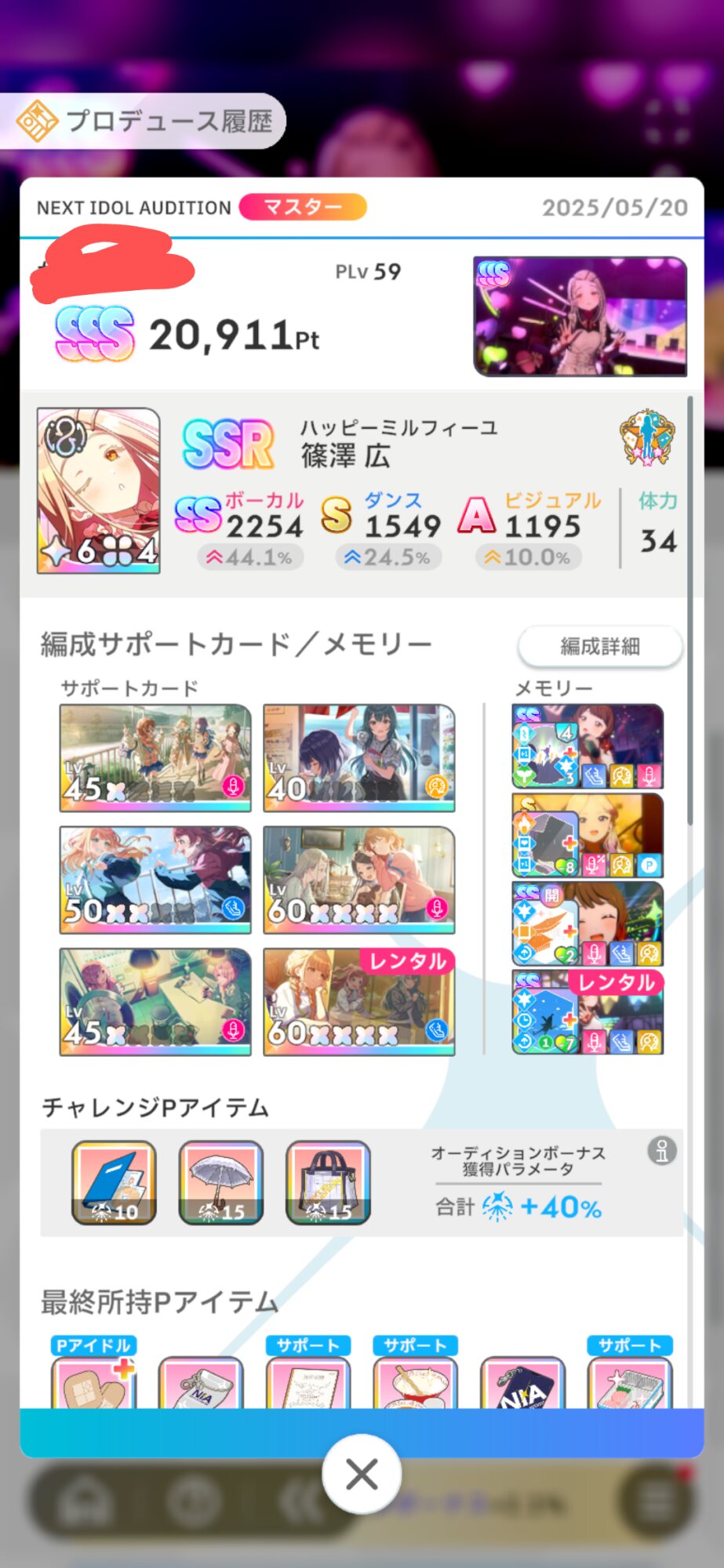View the umbrella challenge P-item
Viewport: 724px width, 1568px height.
[221, 1182]
